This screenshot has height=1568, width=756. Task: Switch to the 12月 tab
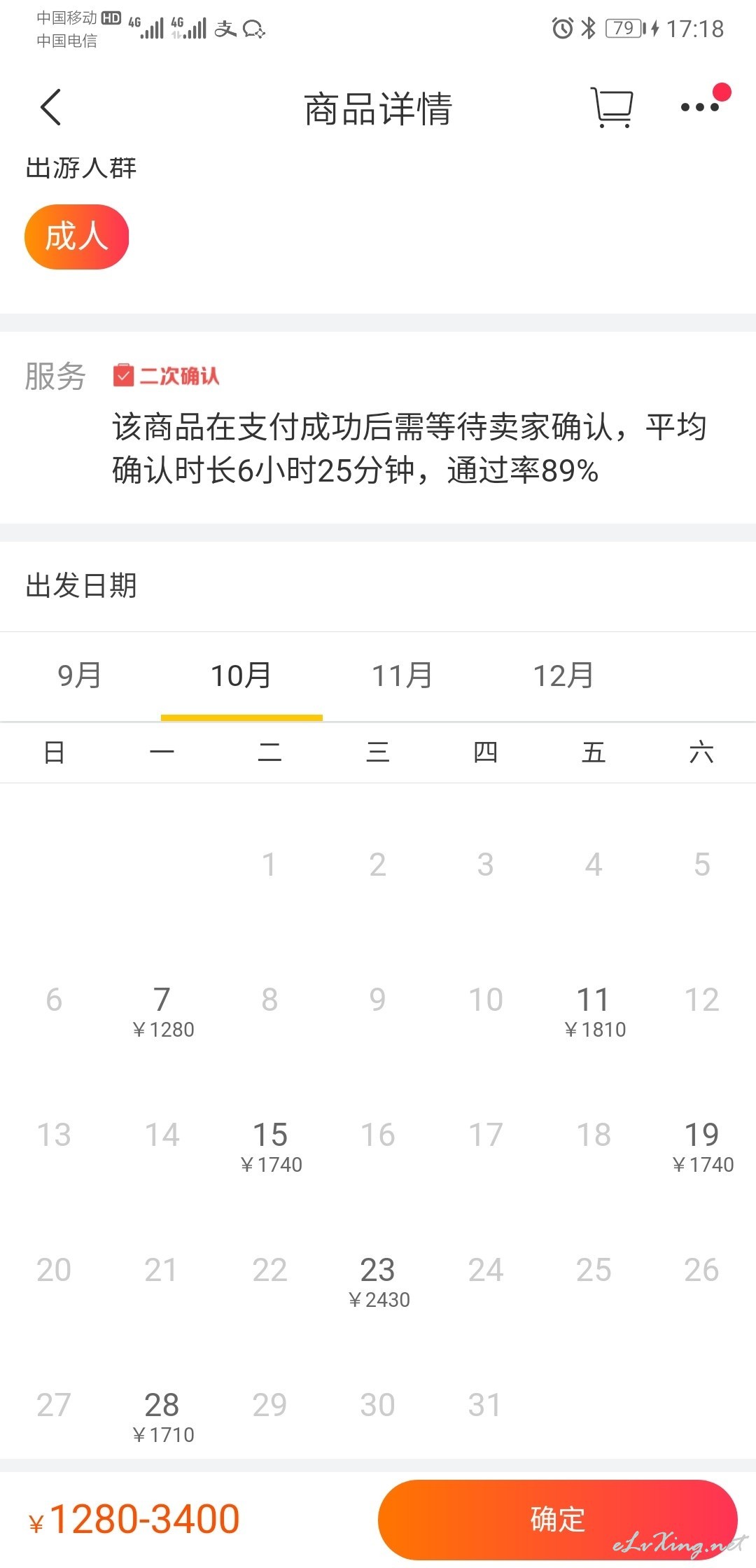pos(563,676)
